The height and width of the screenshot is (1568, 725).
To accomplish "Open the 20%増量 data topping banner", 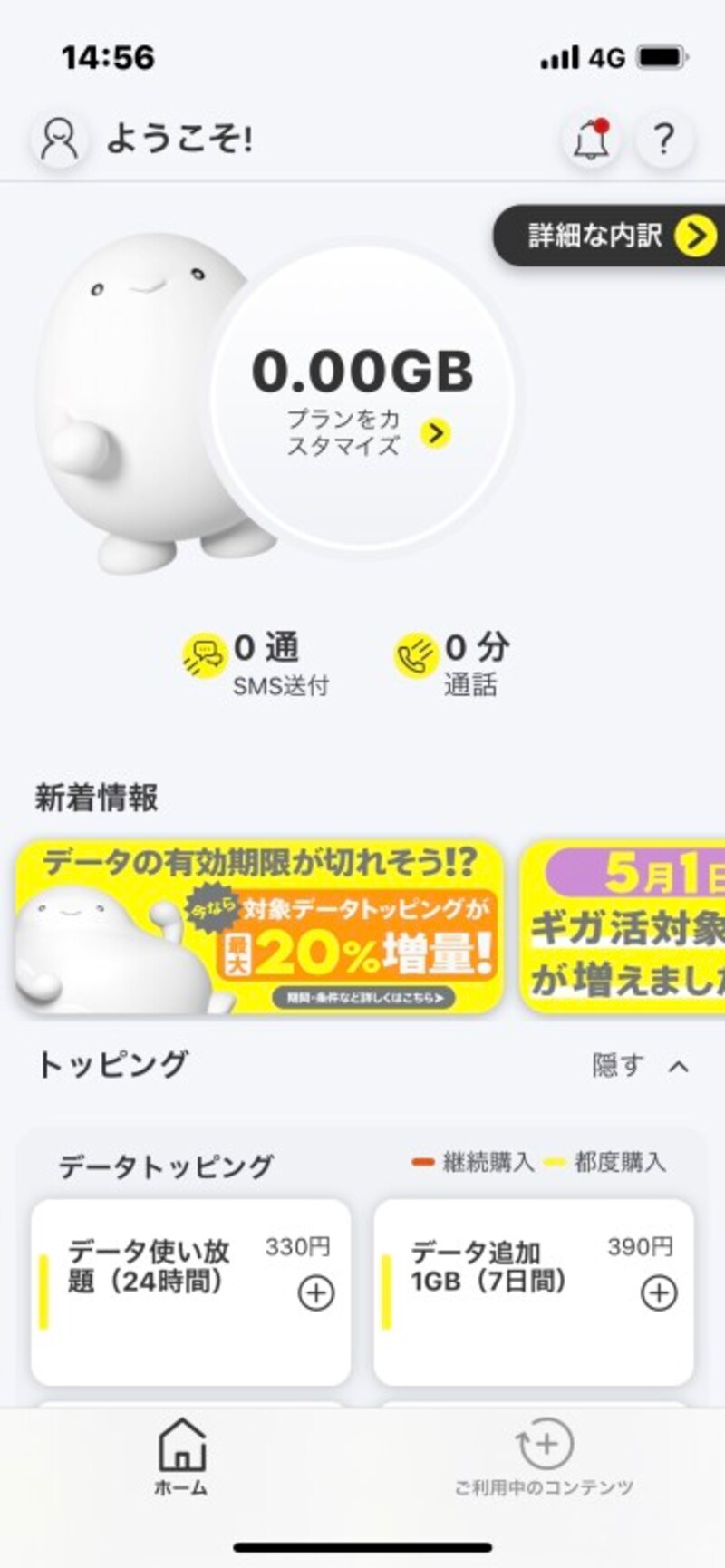I will [x=259, y=925].
